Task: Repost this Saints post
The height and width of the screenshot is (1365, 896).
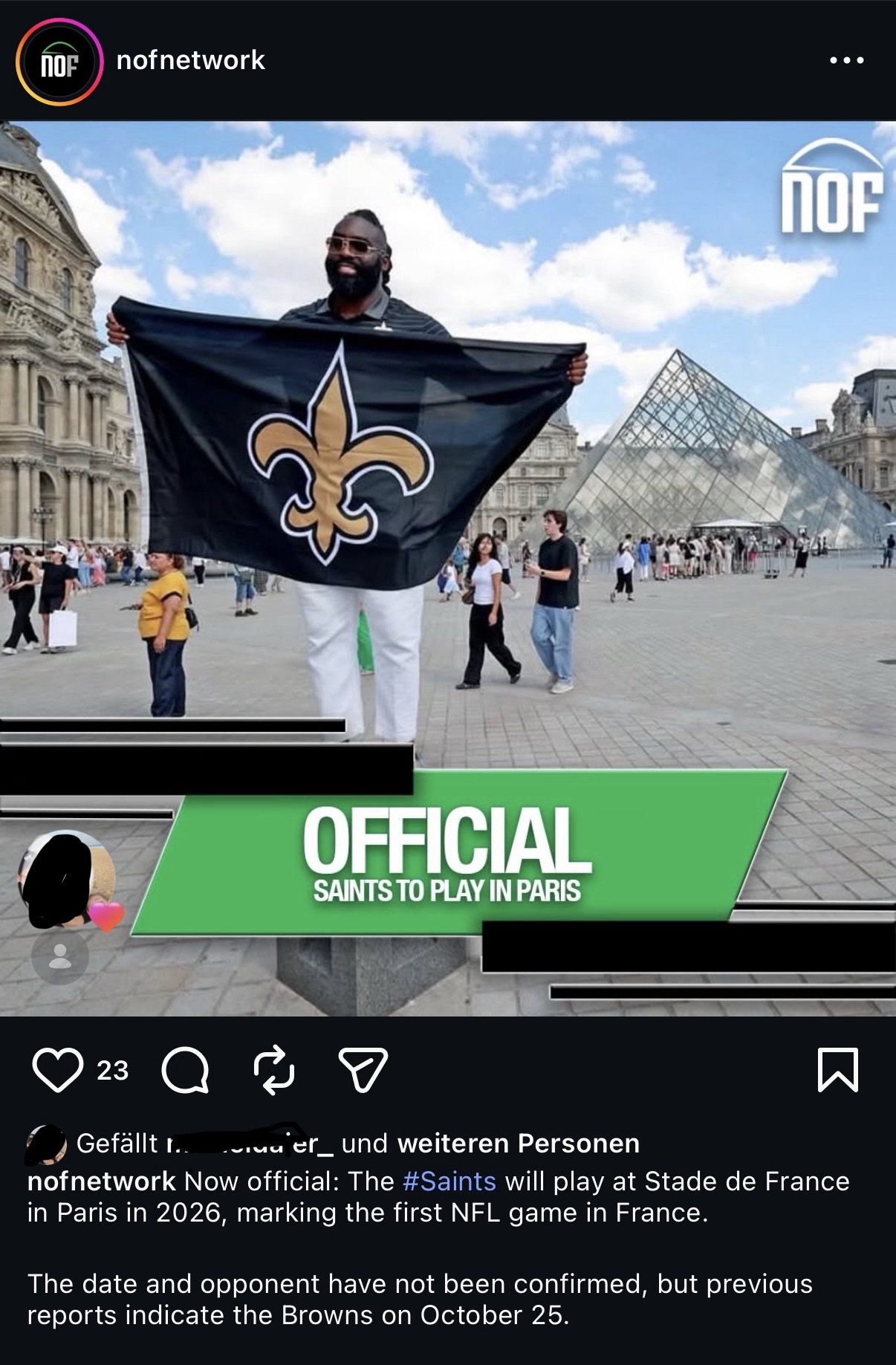Action: (274, 1070)
